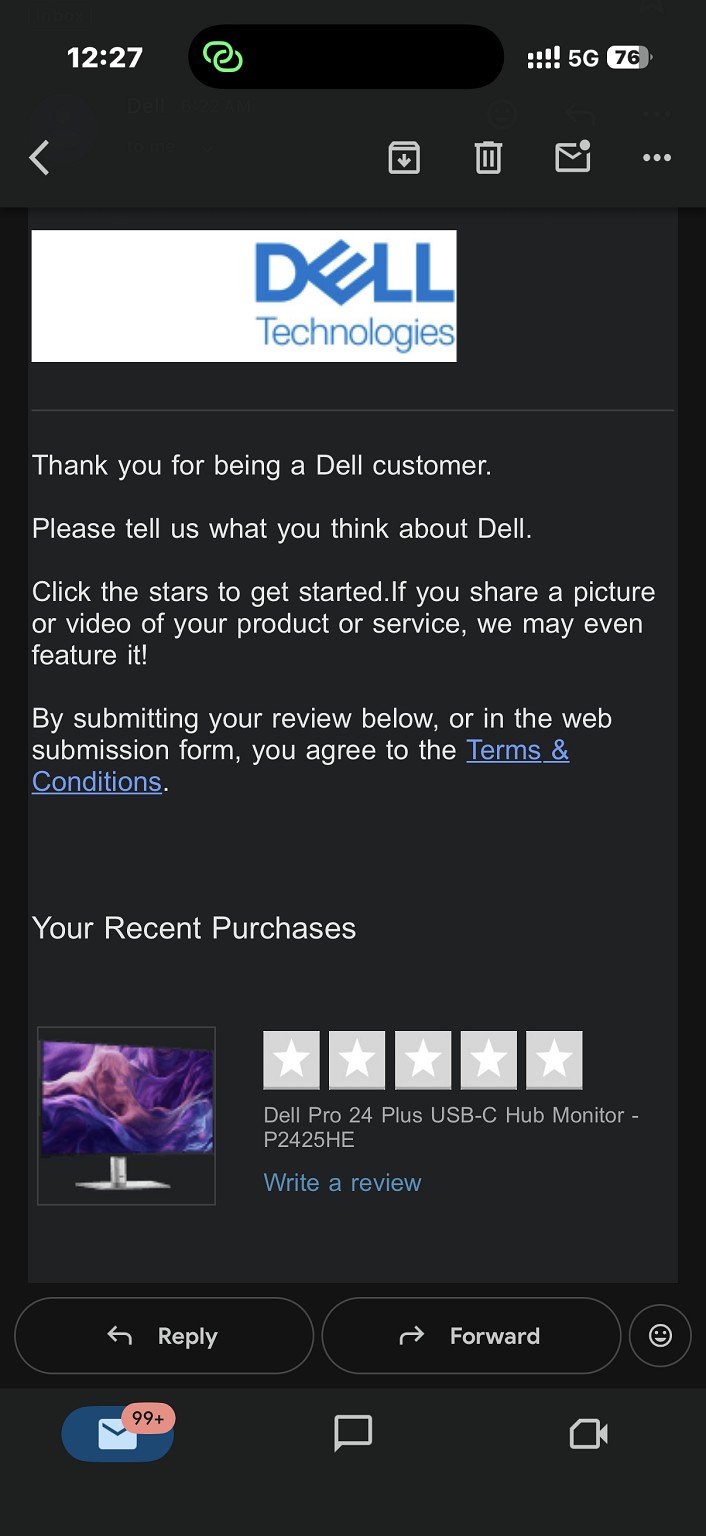Image resolution: width=706 pixels, height=1536 pixels.
Task: Forward this email
Action: click(471, 1336)
